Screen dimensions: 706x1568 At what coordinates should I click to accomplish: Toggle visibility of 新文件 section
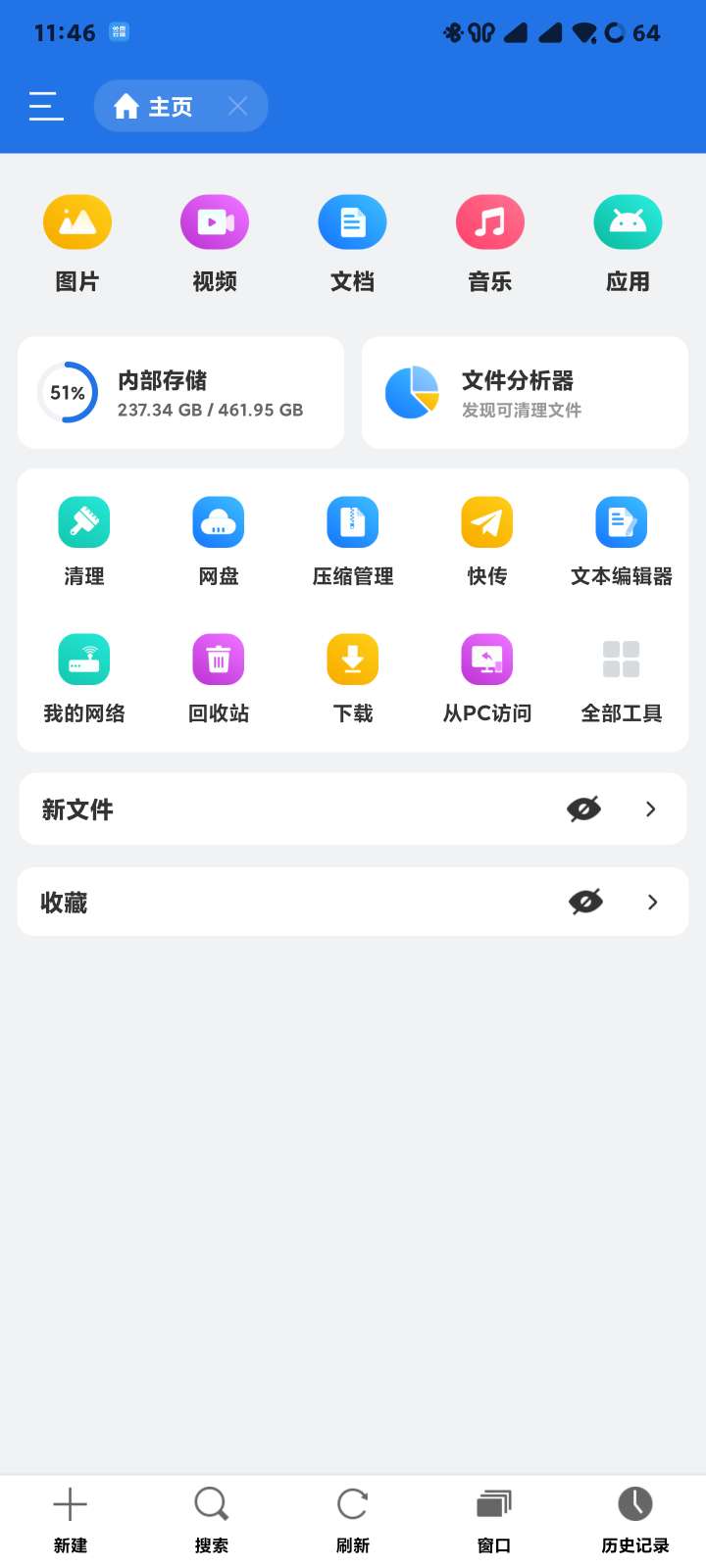tap(583, 809)
